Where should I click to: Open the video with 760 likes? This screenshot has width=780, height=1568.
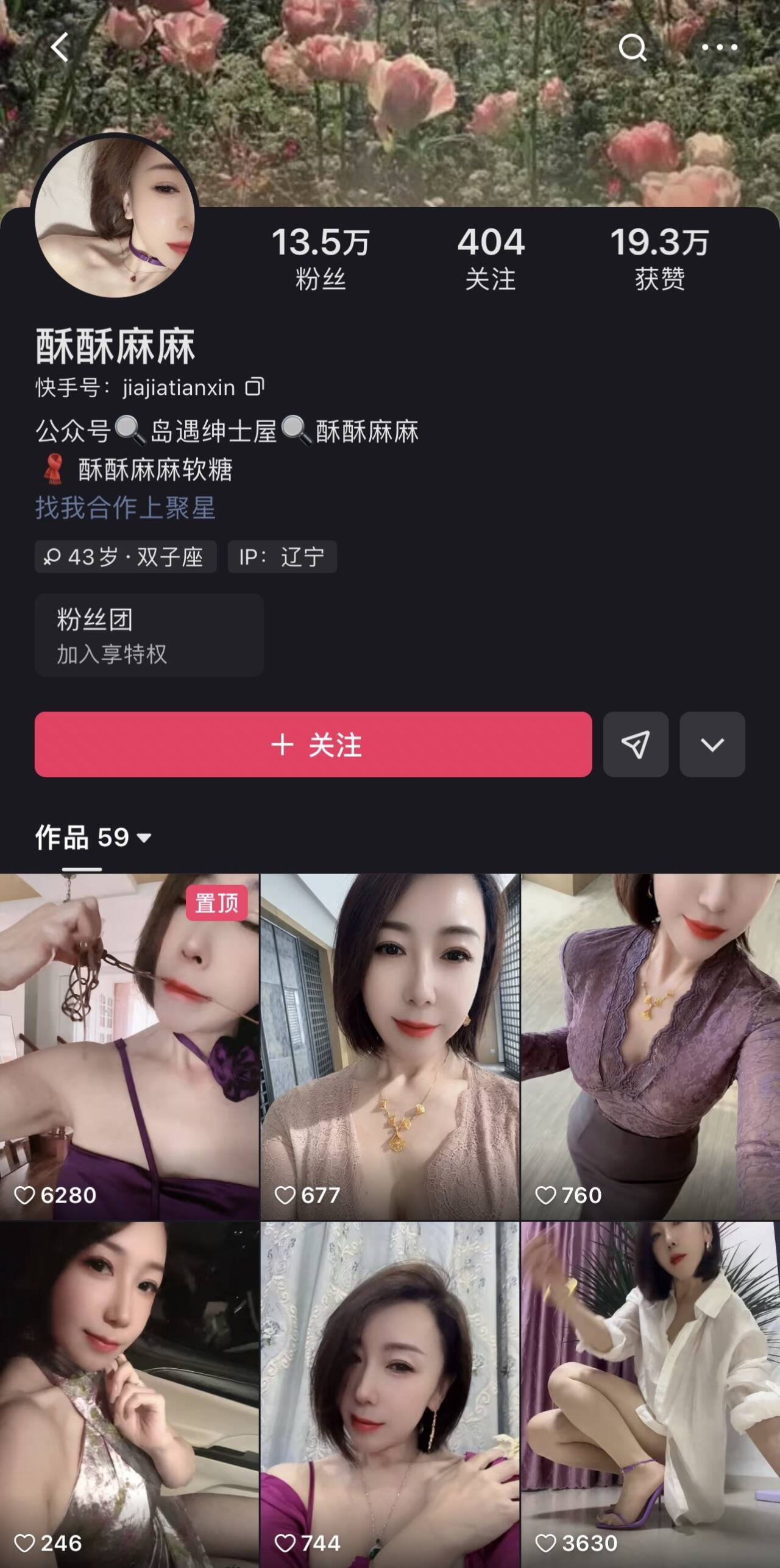point(650,1047)
